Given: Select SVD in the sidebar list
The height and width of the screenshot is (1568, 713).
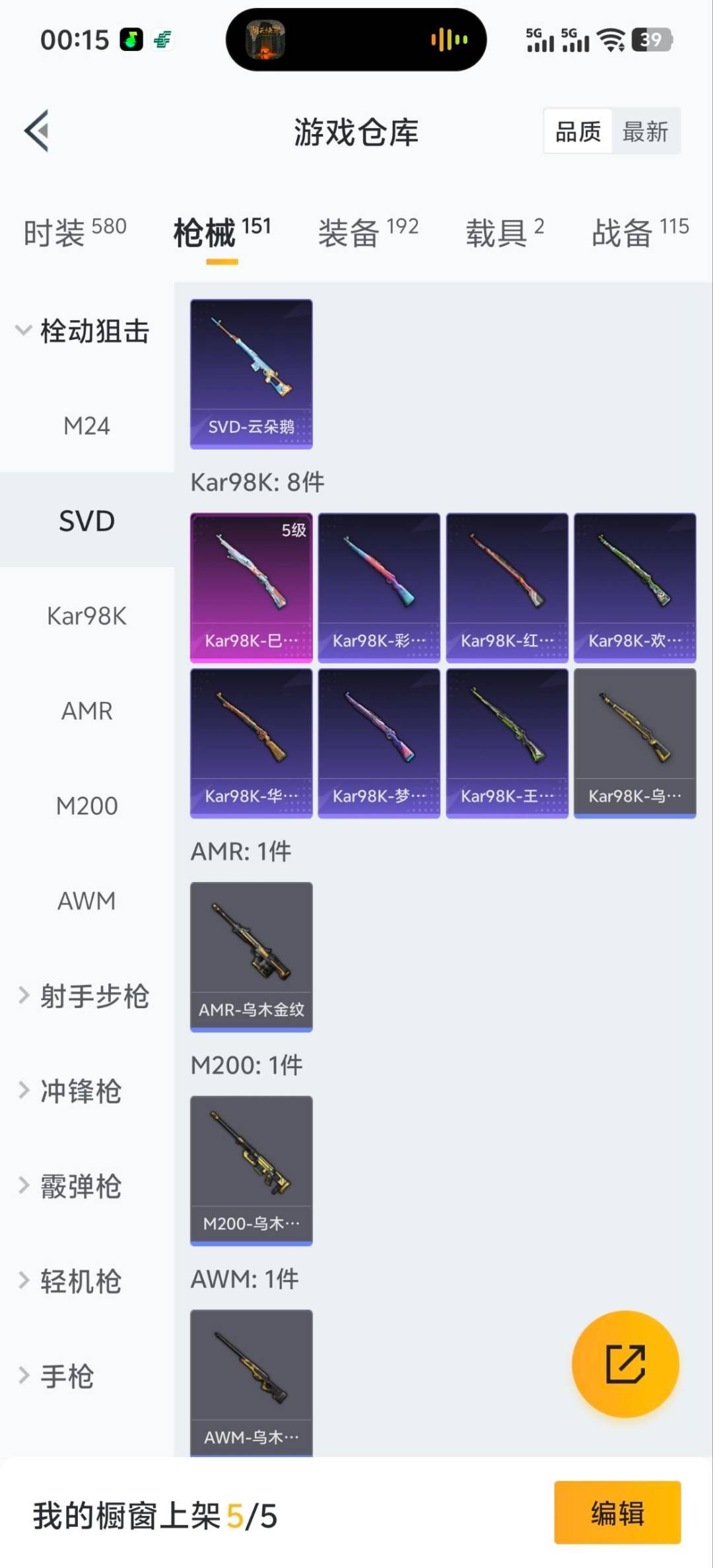Looking at the screenshot, I should tap(86, 521).
